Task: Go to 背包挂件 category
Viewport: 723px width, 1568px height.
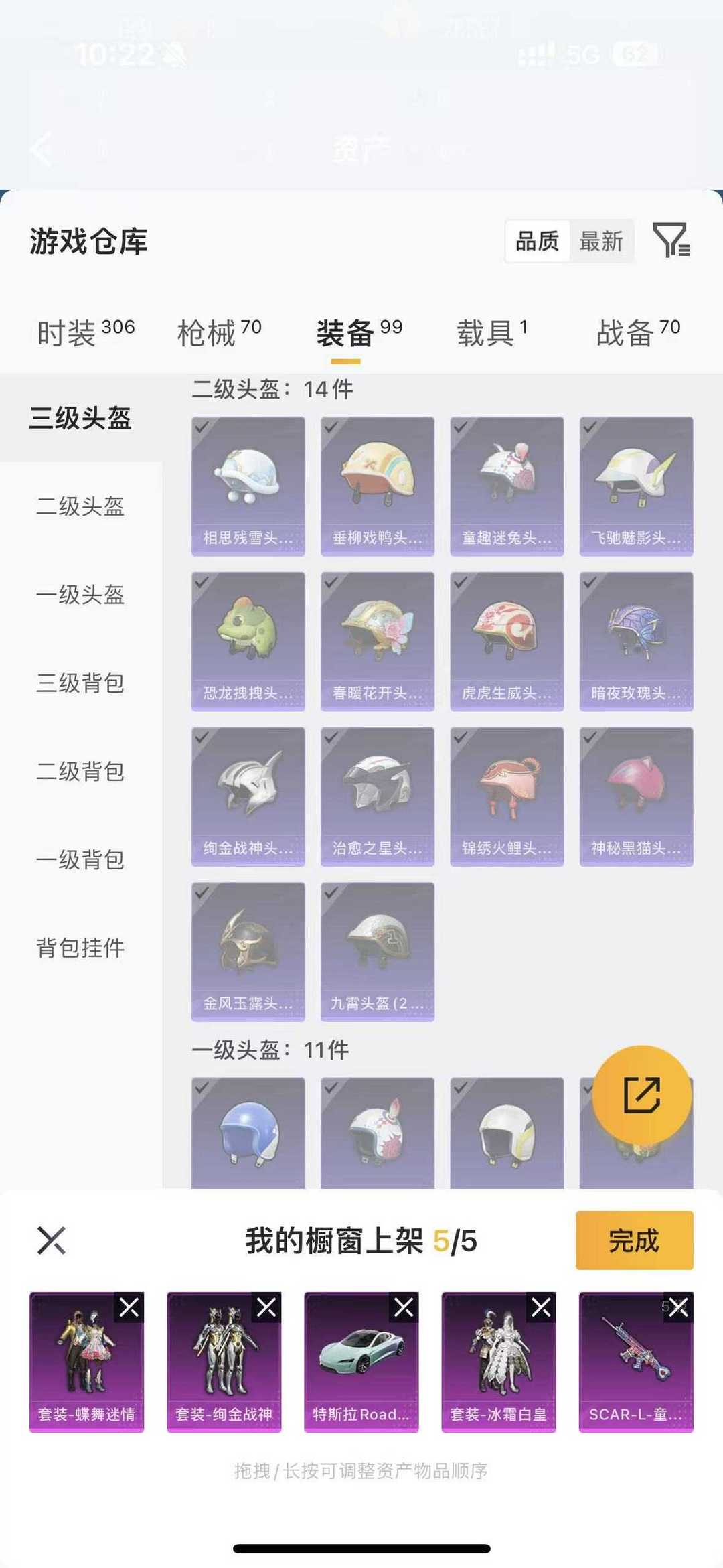Action: point(80,948)
